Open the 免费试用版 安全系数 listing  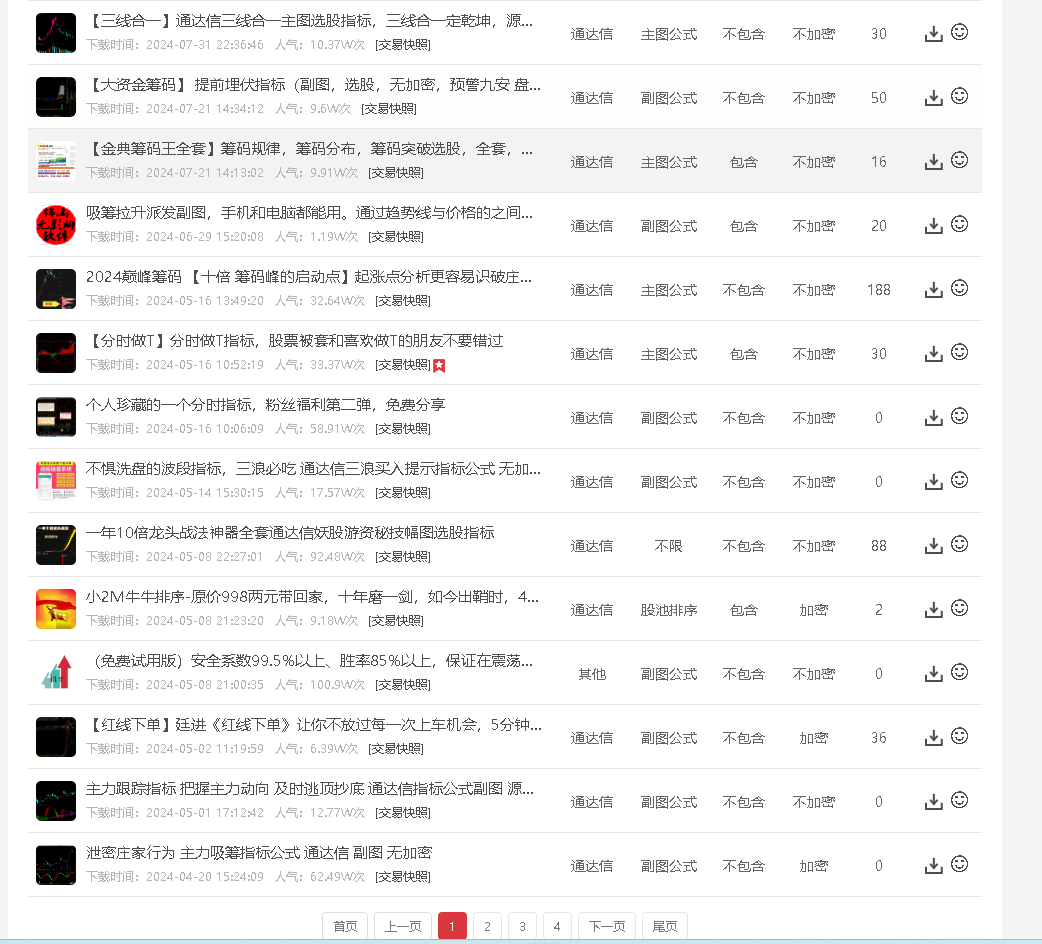point(312,661)
